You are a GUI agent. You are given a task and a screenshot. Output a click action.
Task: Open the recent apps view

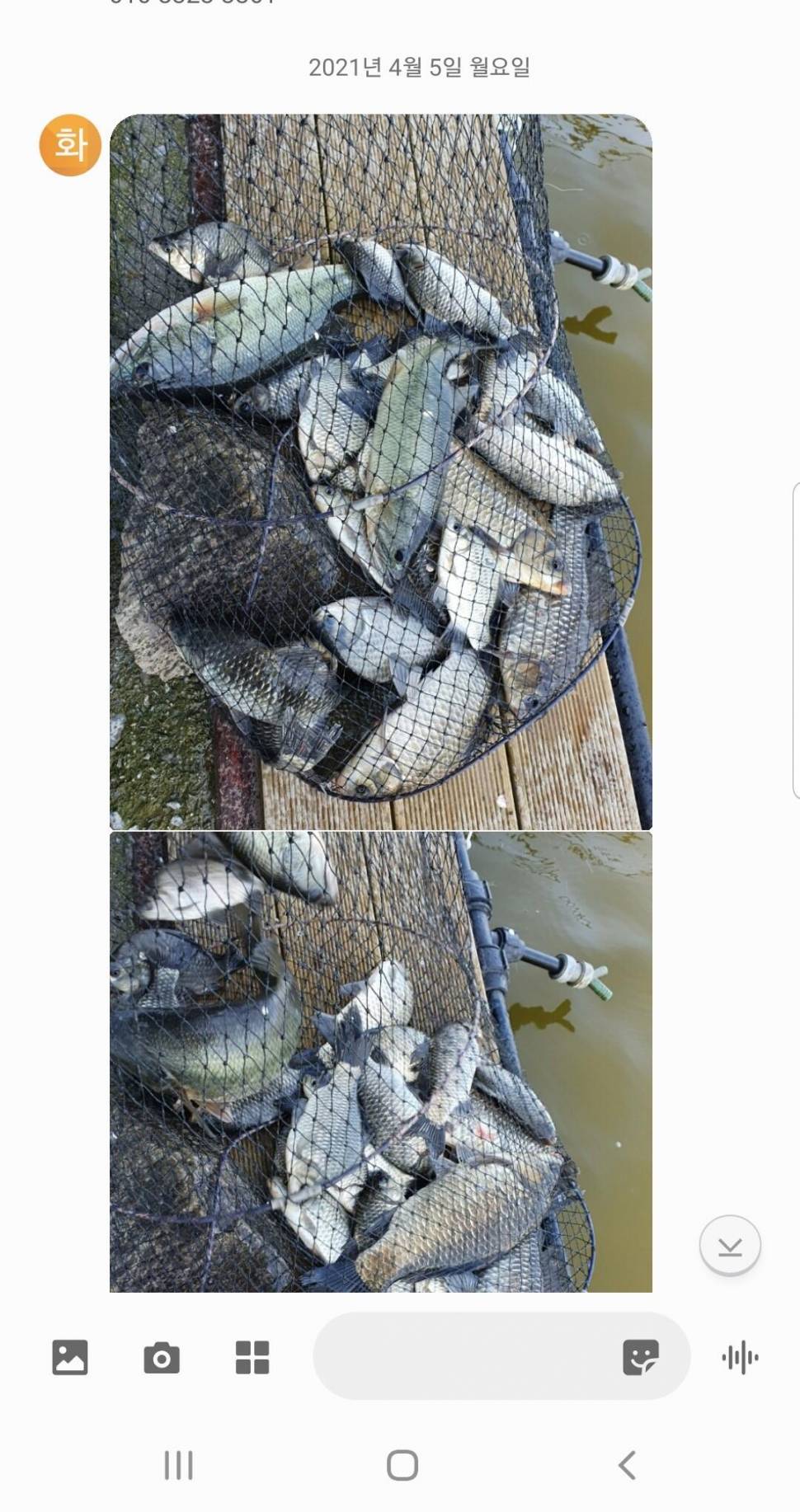[178, 1465]
